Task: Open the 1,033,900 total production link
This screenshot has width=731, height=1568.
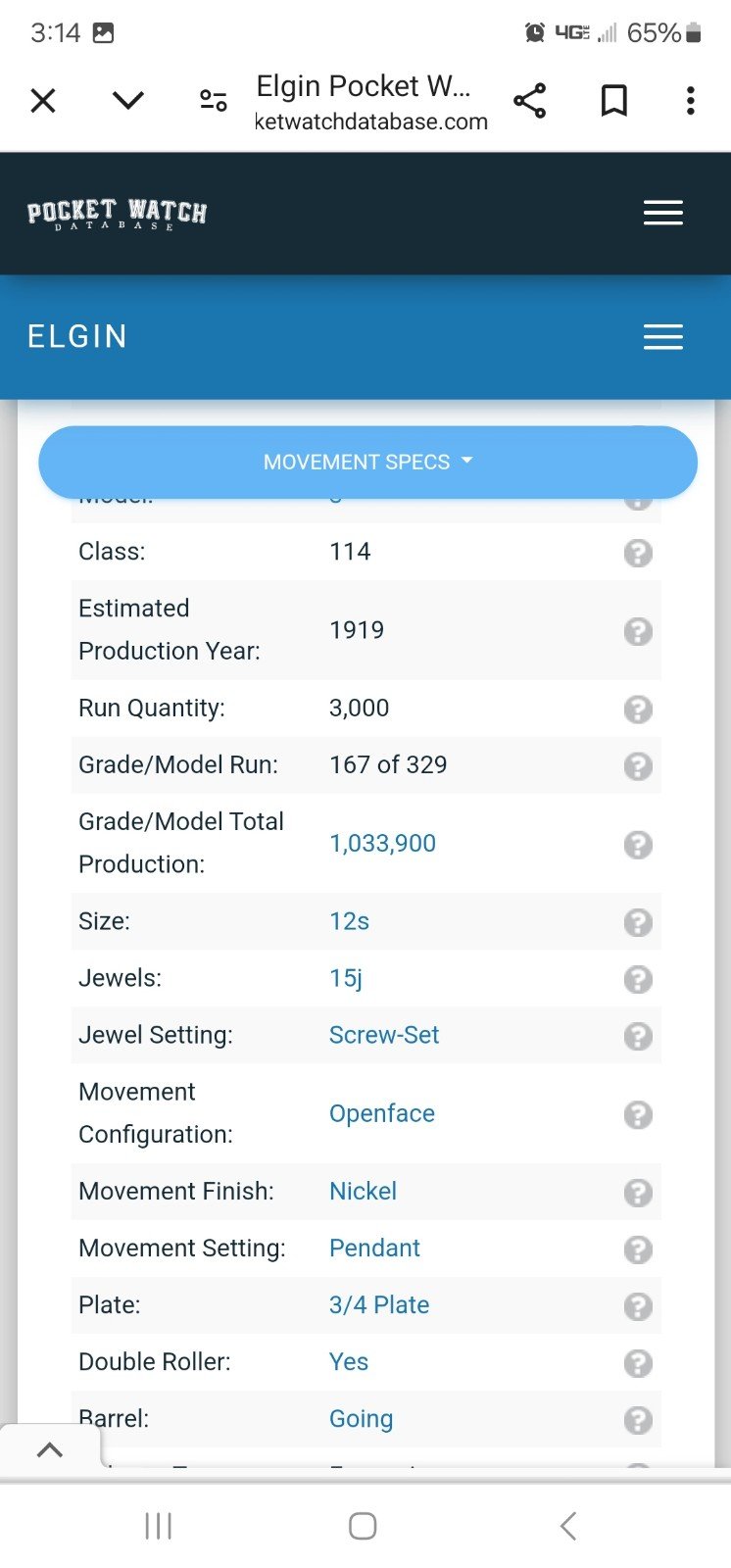Action: point(382,843)
